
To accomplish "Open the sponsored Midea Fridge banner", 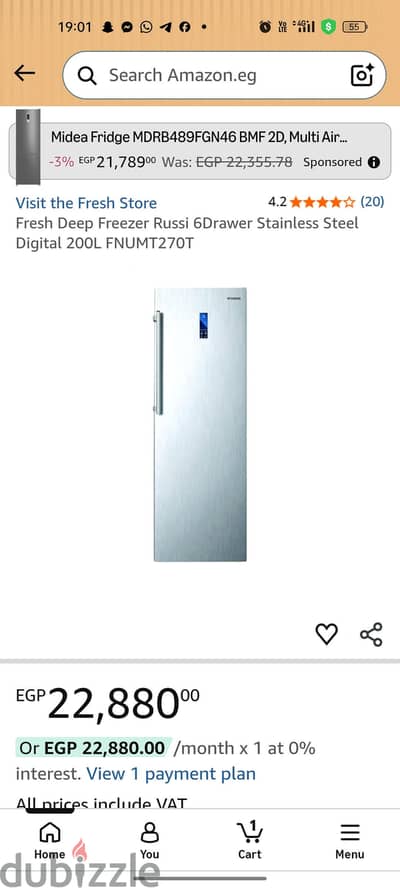I will point(199,149).
